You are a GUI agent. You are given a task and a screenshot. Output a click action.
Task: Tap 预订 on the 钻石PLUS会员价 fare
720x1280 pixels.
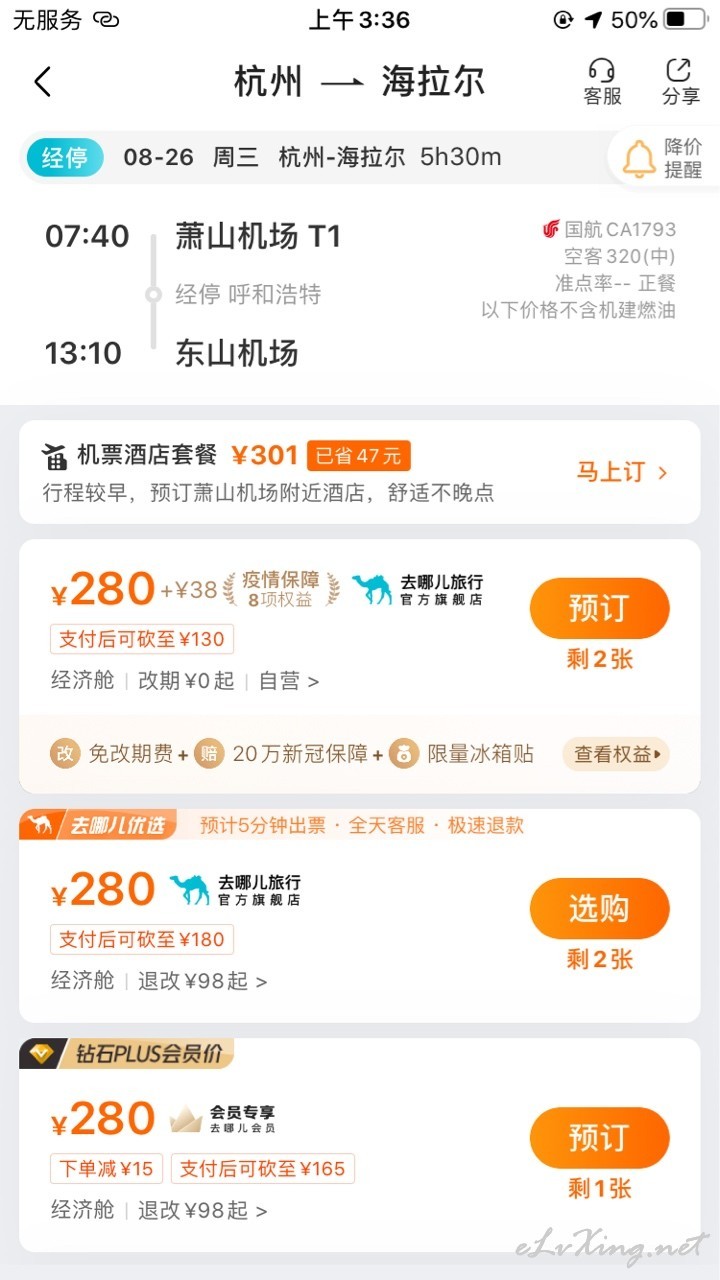[599, 1138]
